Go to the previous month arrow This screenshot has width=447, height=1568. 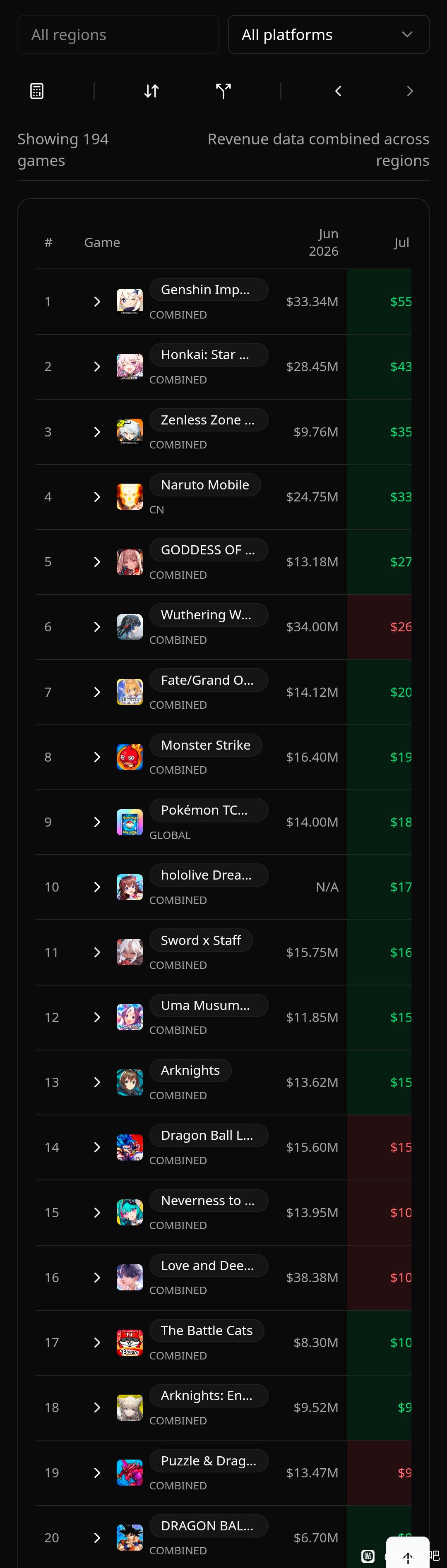[338, 91]
